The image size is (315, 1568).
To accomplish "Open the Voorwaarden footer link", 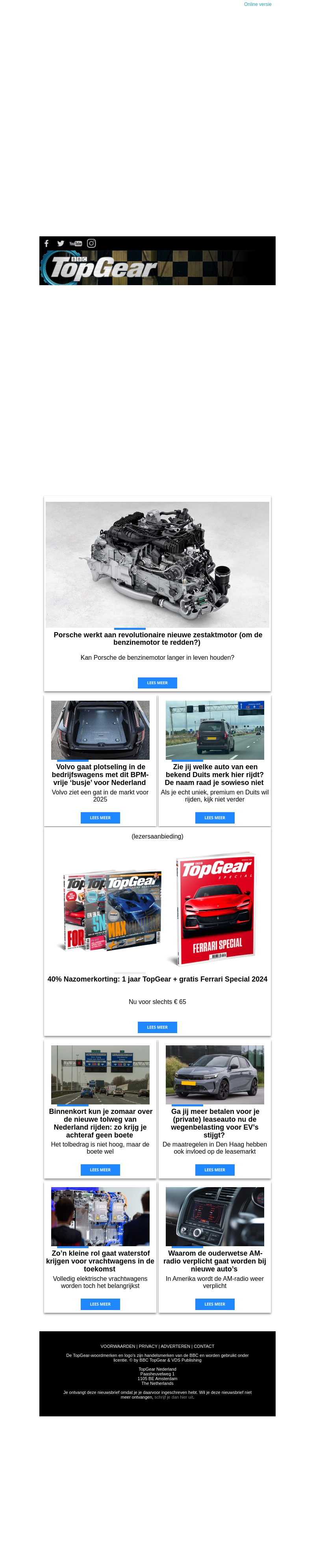I will [117, 1346].
